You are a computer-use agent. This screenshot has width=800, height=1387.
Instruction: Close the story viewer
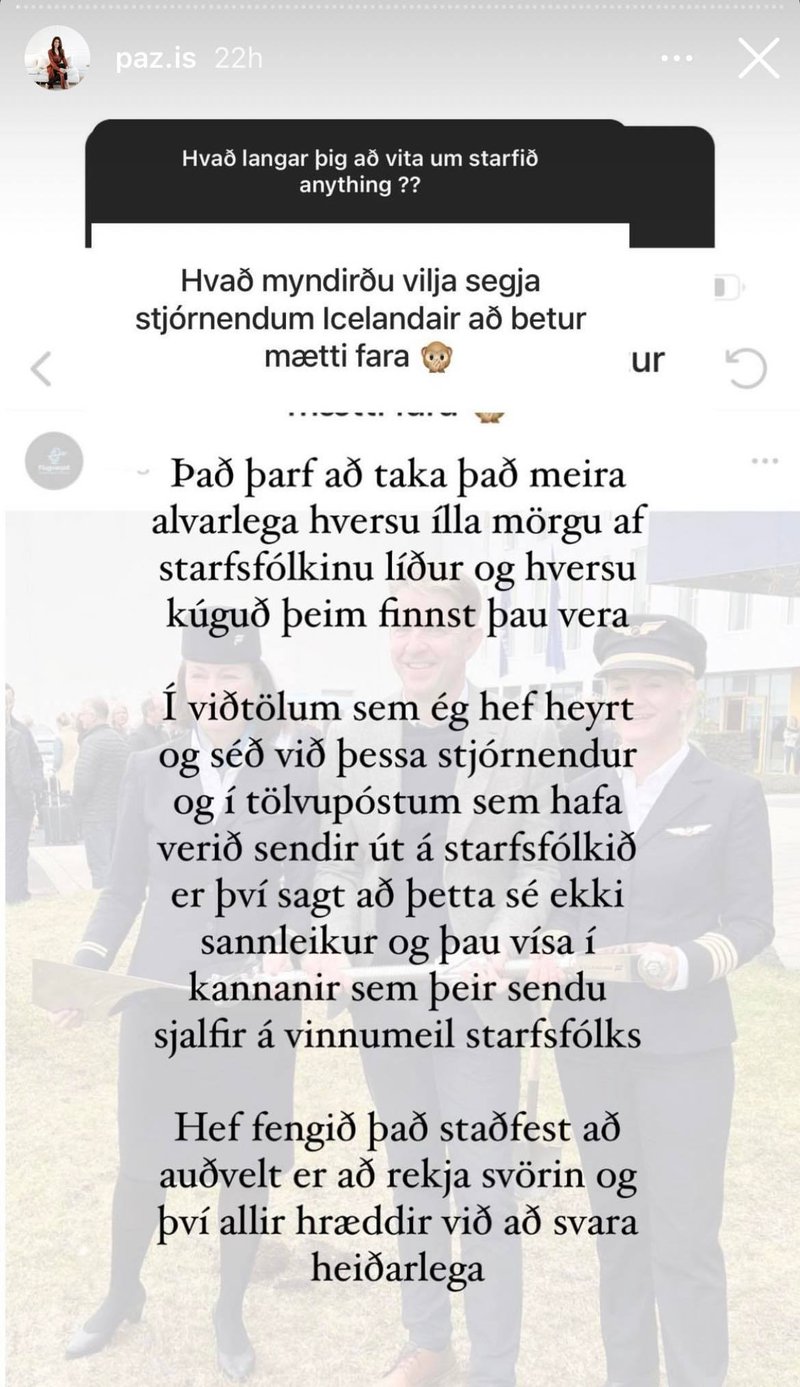[x=758, y=59]
